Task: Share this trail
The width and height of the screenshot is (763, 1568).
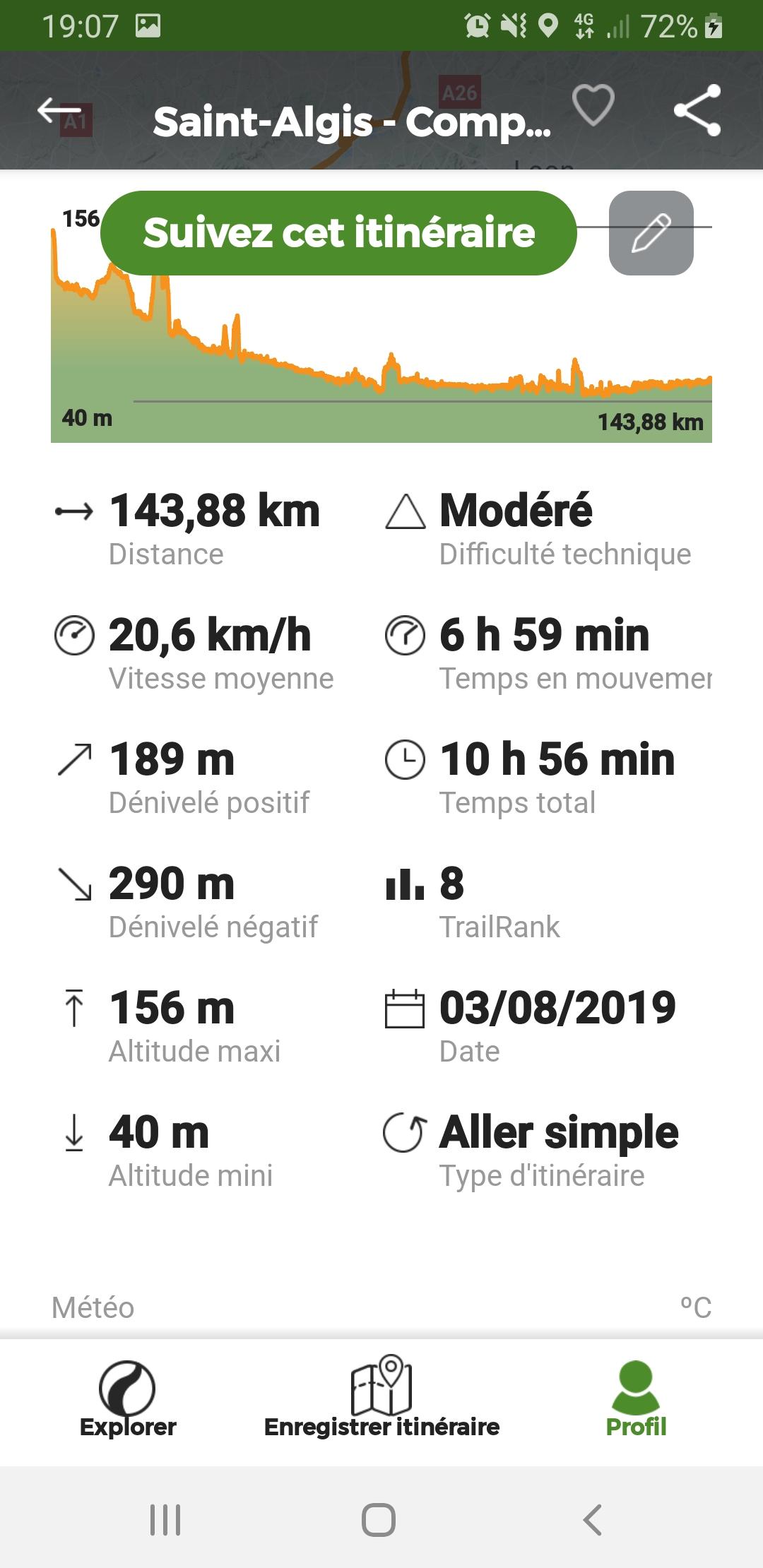Action: tap(697, 109)
